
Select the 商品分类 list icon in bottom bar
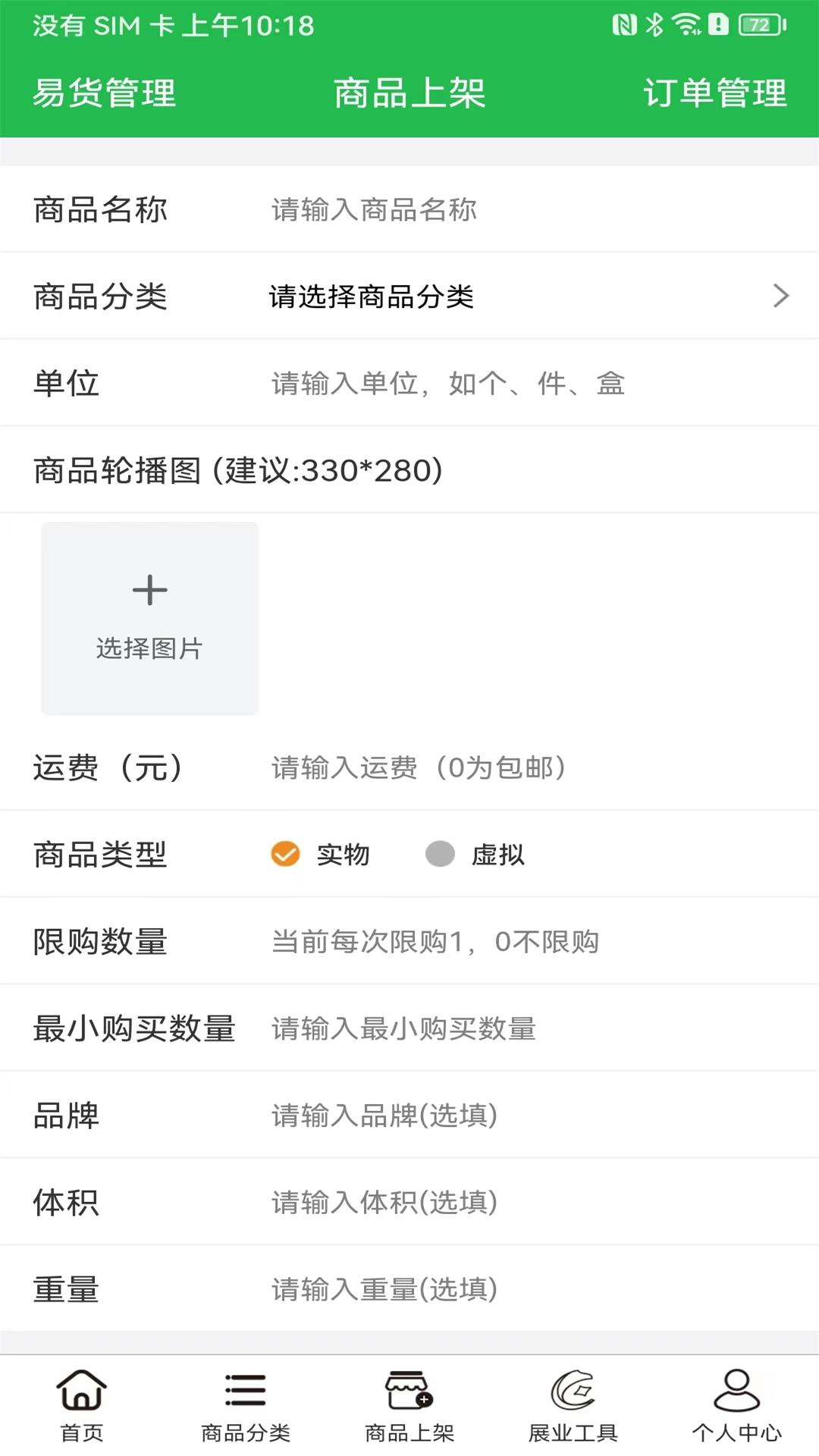click(x=244, y=1404)
